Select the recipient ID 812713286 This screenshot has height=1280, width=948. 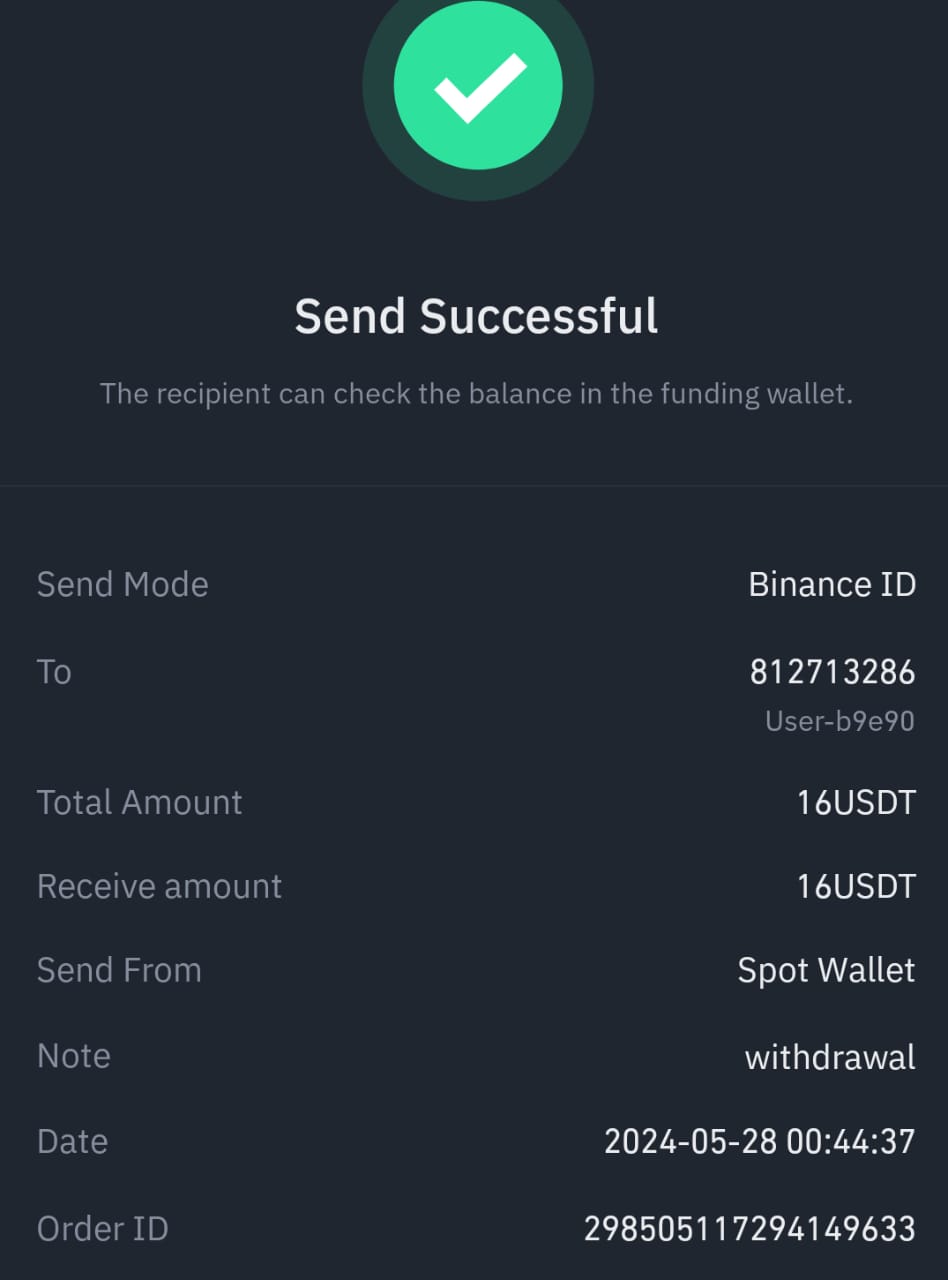pos(831,671)
